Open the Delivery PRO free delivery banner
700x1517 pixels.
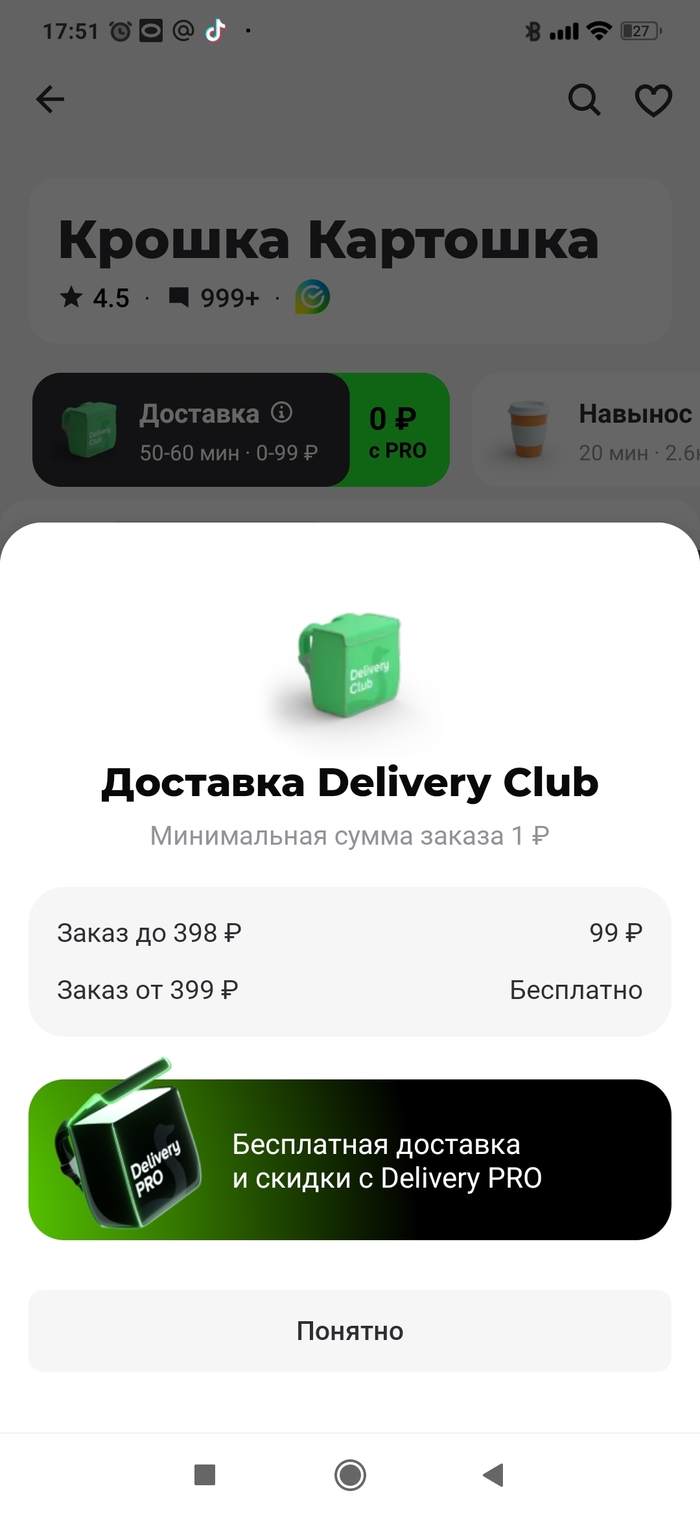[x=349, y=1160]
